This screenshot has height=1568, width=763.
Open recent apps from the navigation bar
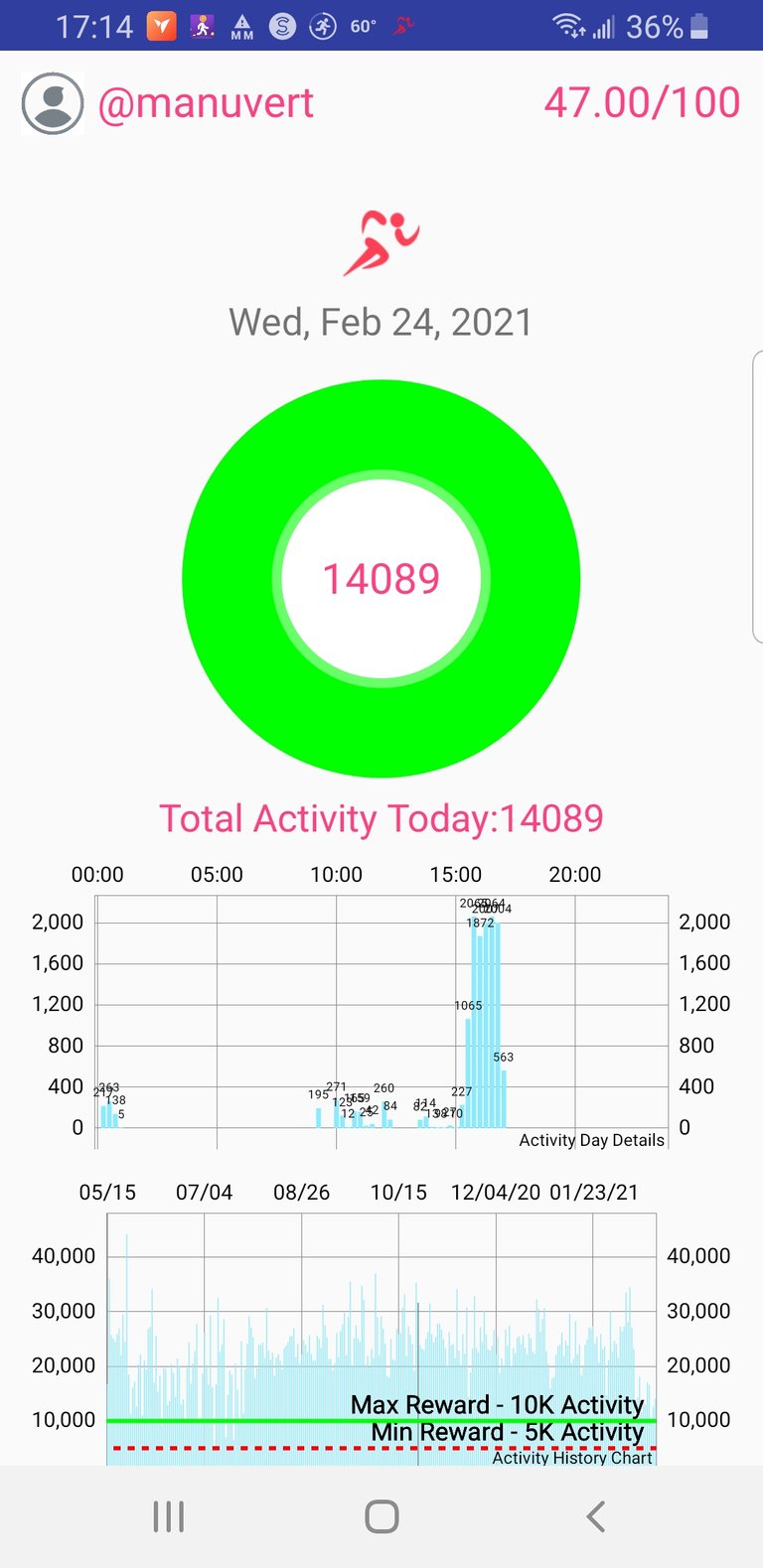(169, 1516)
